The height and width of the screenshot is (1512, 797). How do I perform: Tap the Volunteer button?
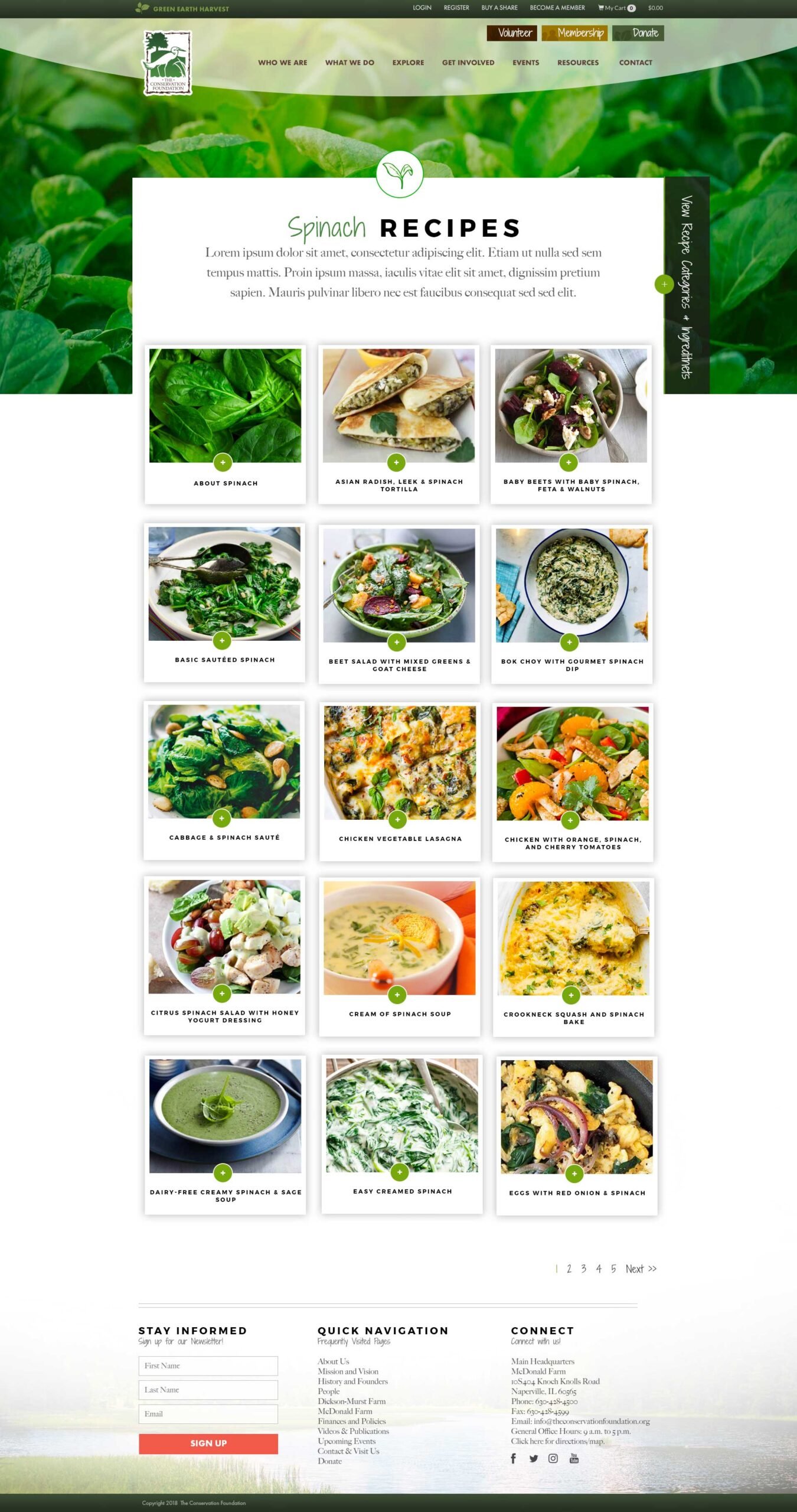(512, 33)
